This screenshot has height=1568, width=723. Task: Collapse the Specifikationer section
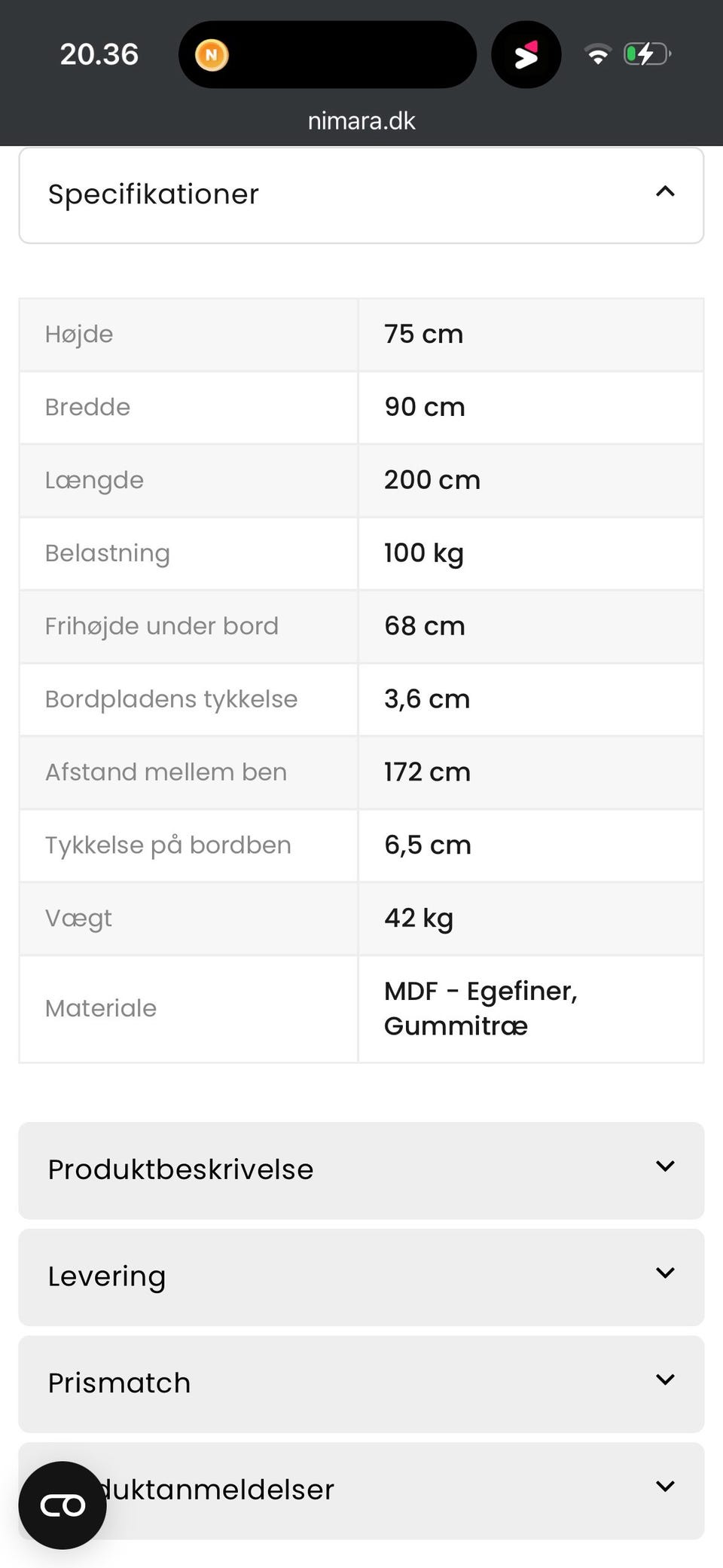pos(361,195)
